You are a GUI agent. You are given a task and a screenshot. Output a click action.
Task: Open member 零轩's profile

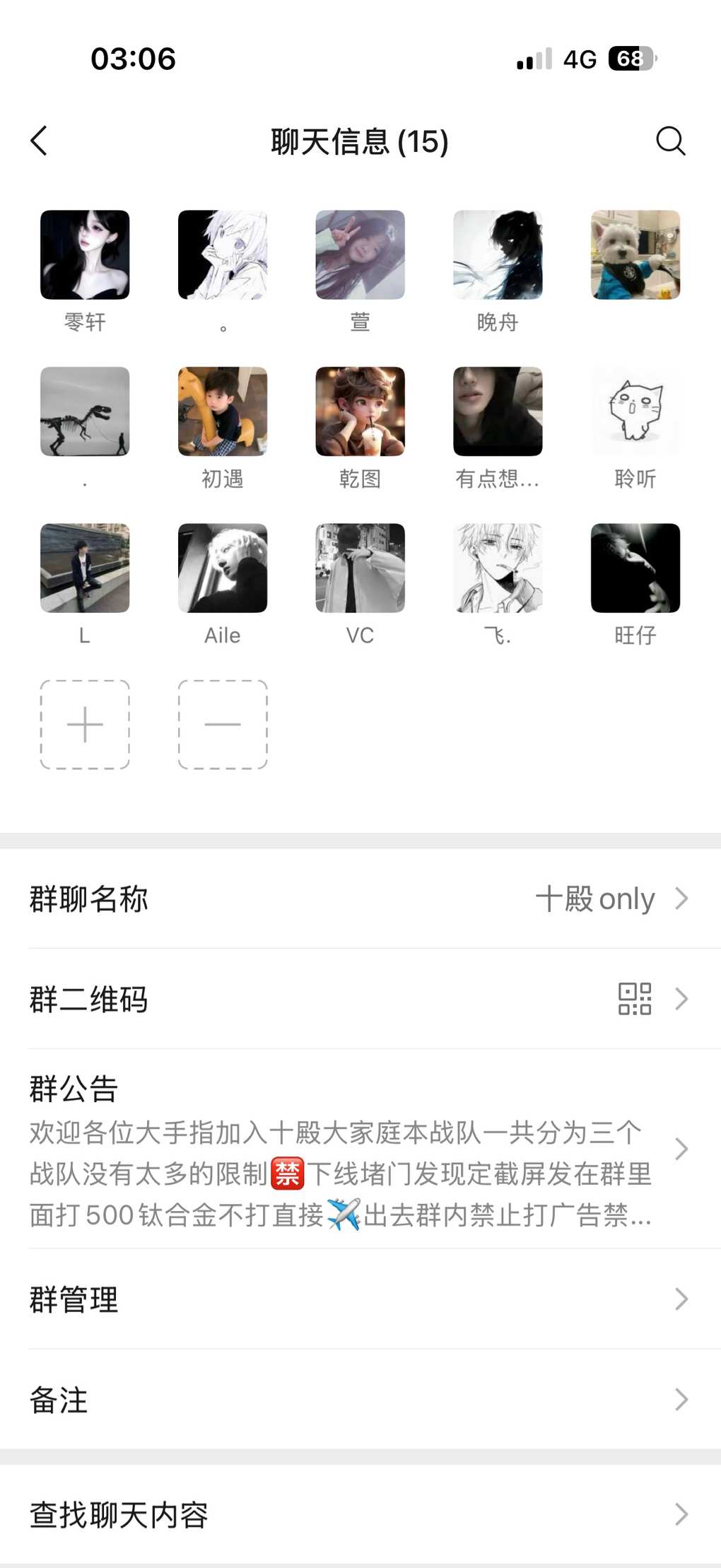[x=85, y=255]
